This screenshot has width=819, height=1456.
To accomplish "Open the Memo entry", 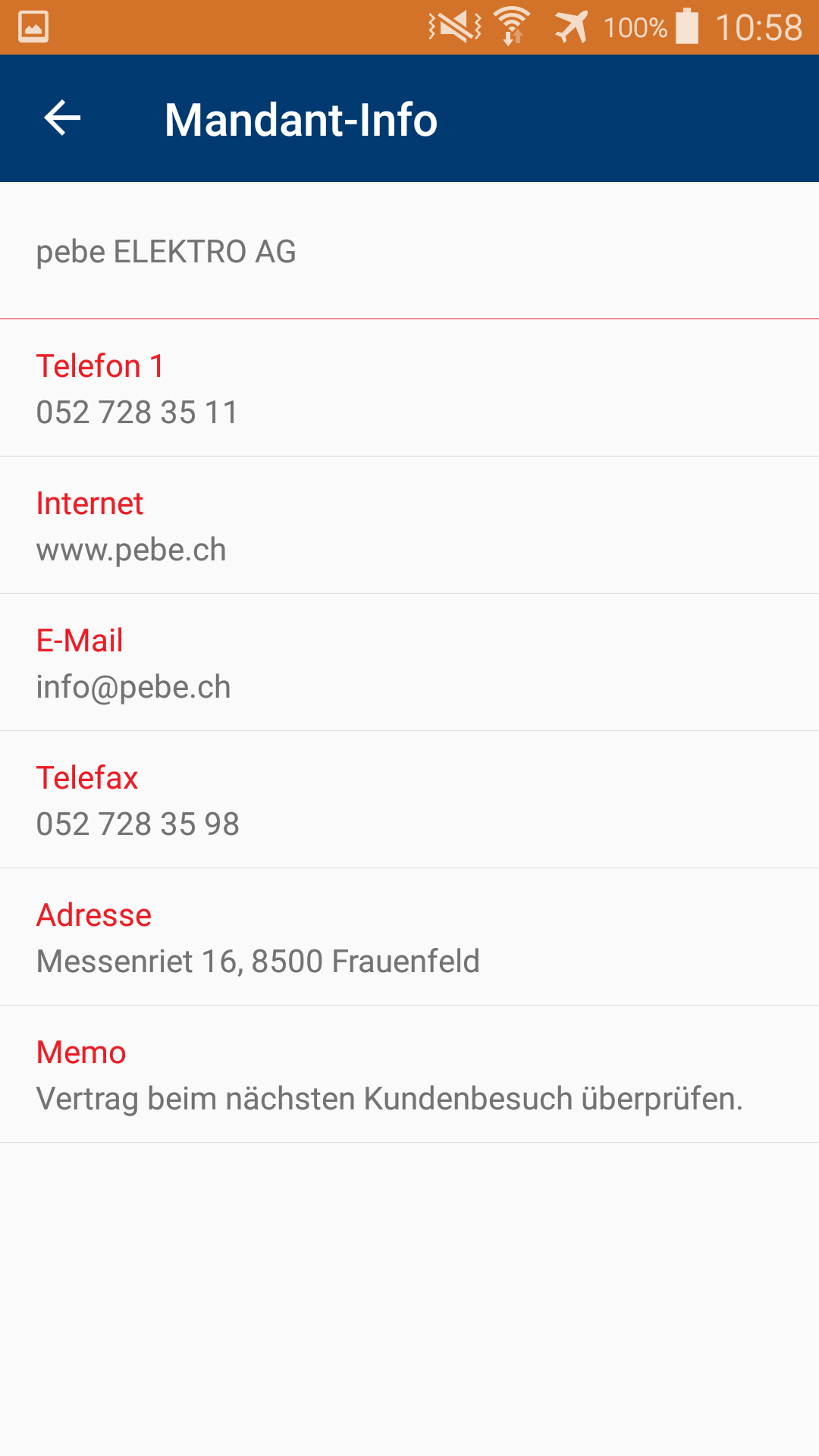I will click(409, 1075).
